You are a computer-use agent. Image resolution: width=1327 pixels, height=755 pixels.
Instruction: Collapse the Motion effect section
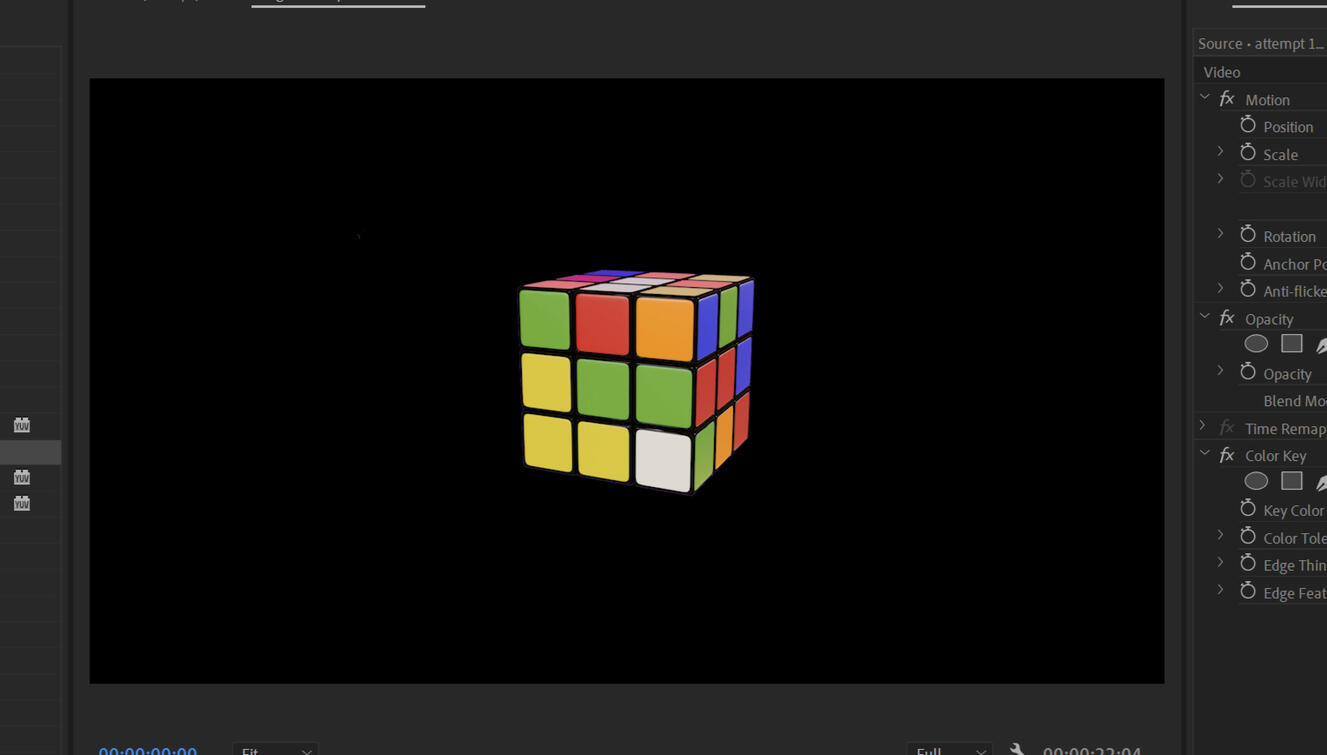coord(1205,97)
